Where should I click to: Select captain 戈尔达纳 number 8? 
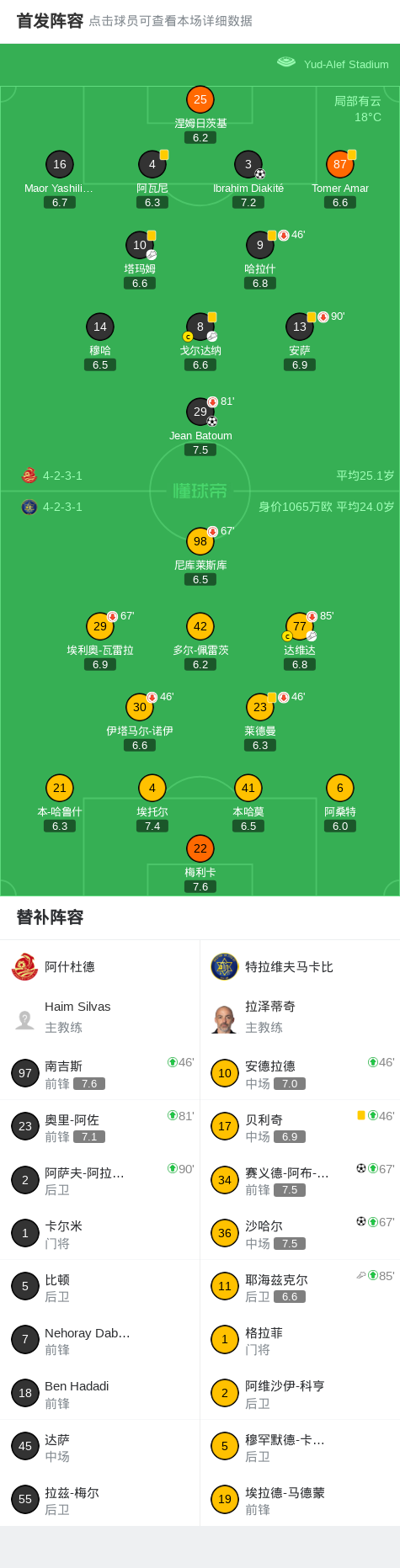point(200,342)
